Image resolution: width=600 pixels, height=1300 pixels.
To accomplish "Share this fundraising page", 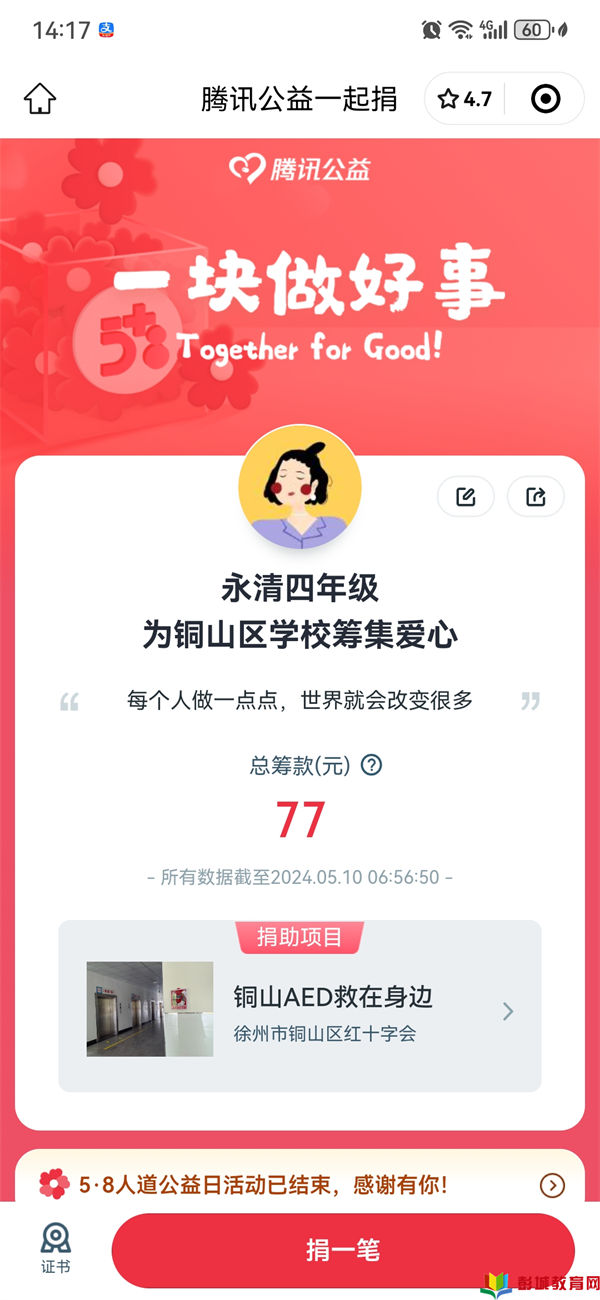I will [536, 497].
